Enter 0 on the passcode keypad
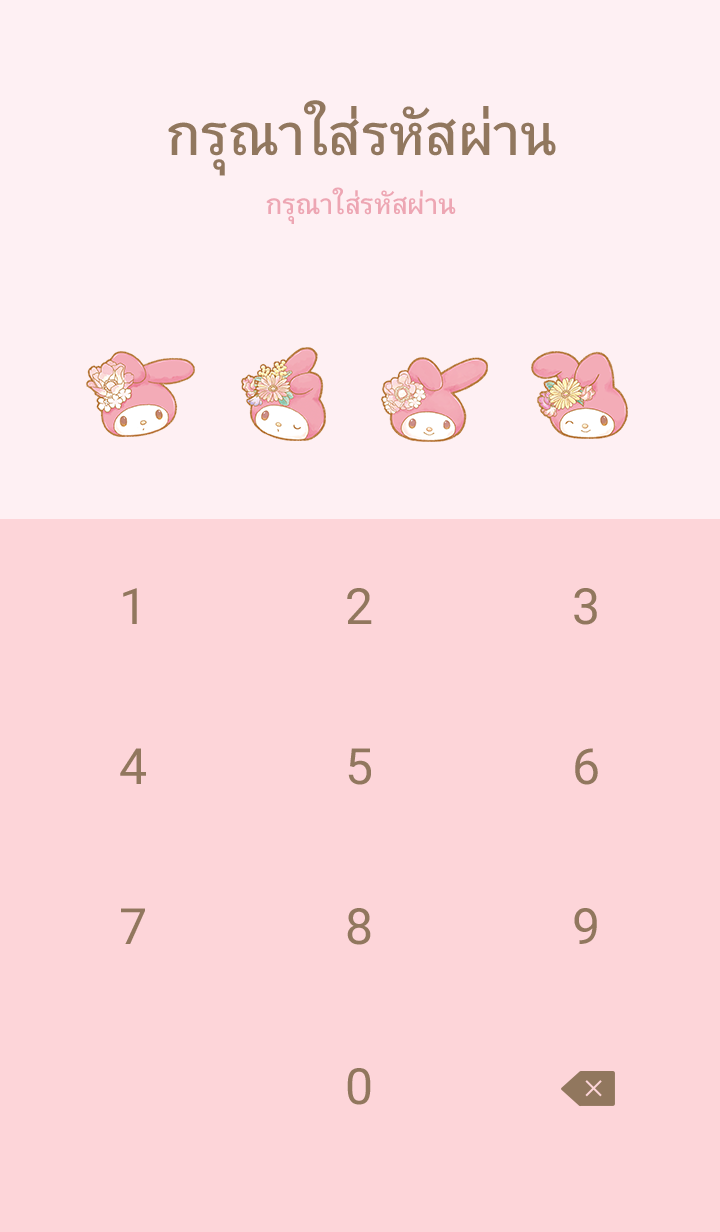 (359, 1087)
